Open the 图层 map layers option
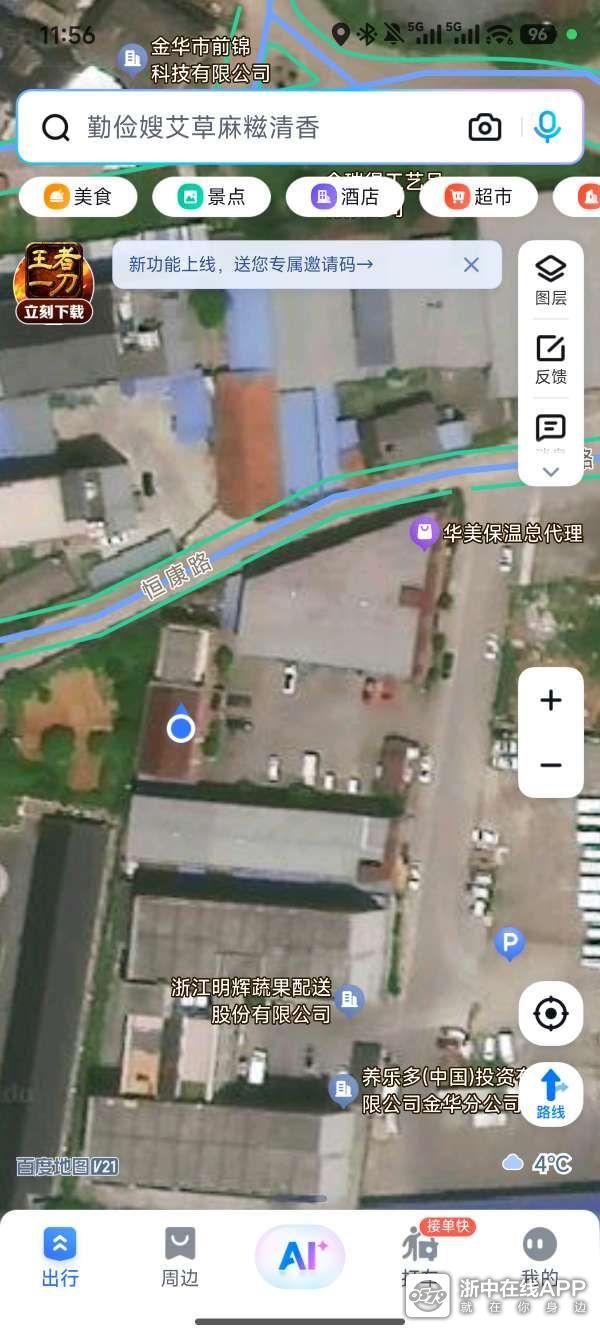The width and height of the screenshot is (600, 1335). [551, 280]
